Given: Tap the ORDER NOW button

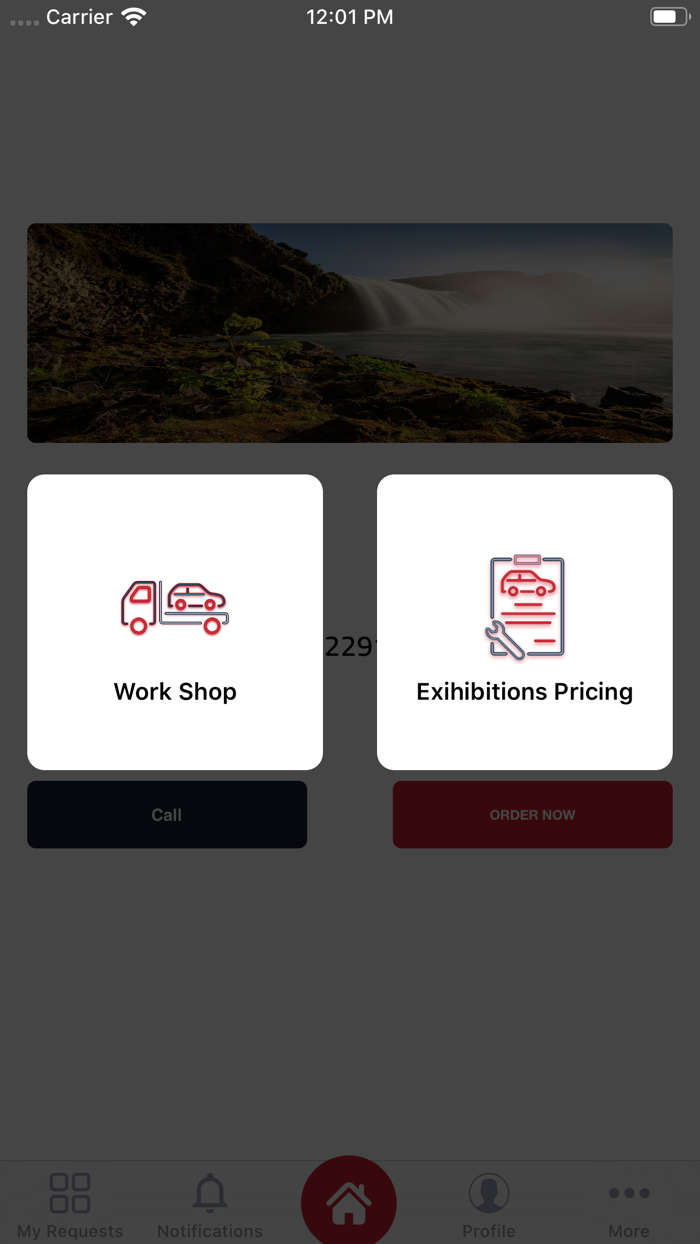Looking at the screenshot, I should [x=532, y=815].
